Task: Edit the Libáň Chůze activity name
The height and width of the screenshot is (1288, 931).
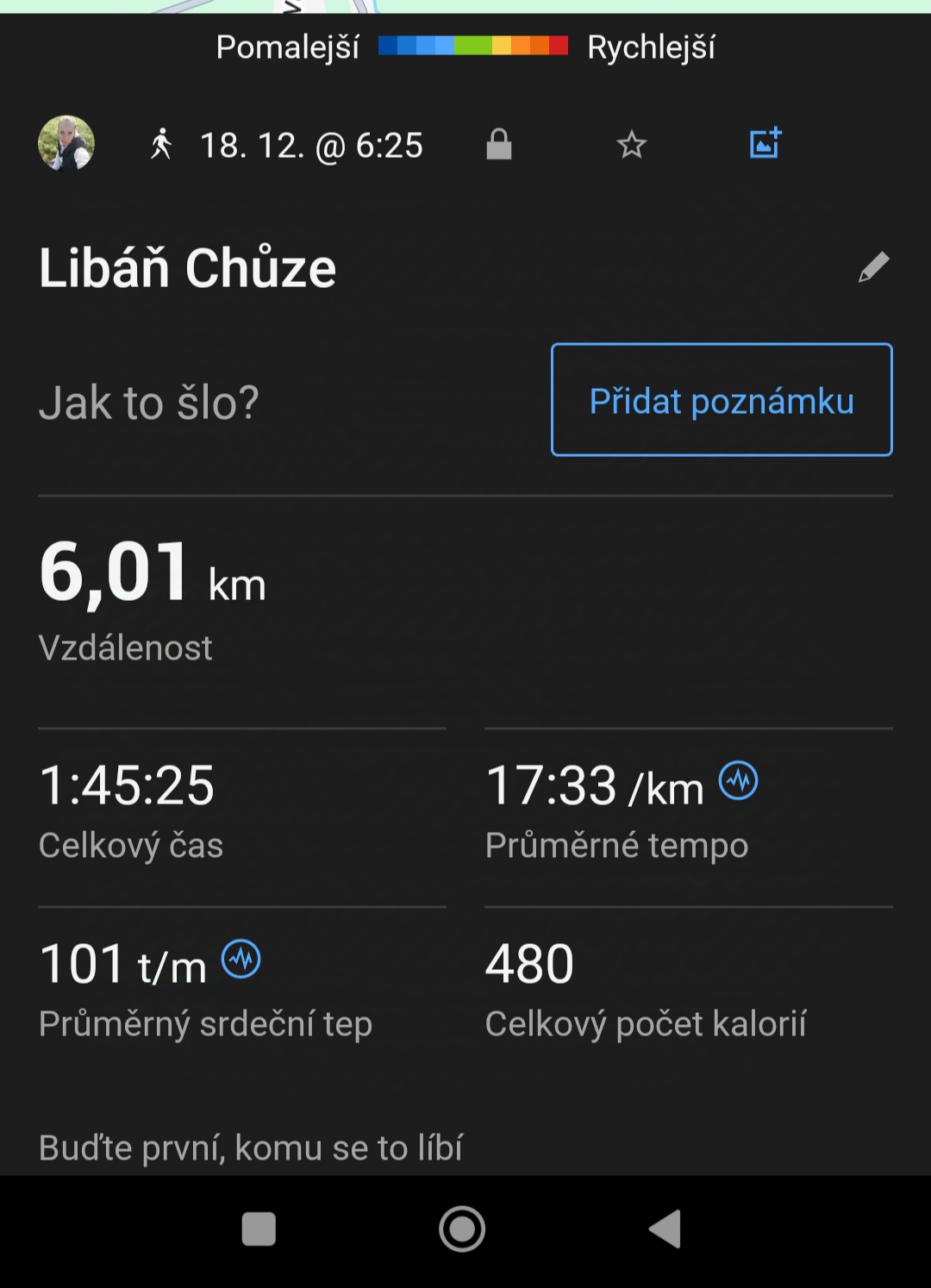Action: click(873, 267)
